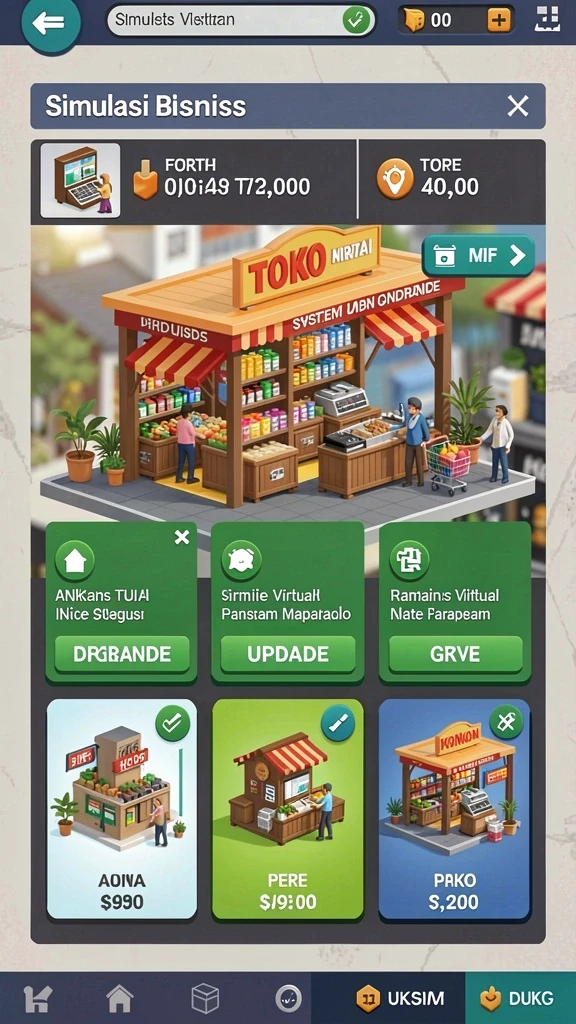Open the MIF arrow button

click(x=478, y=255)
